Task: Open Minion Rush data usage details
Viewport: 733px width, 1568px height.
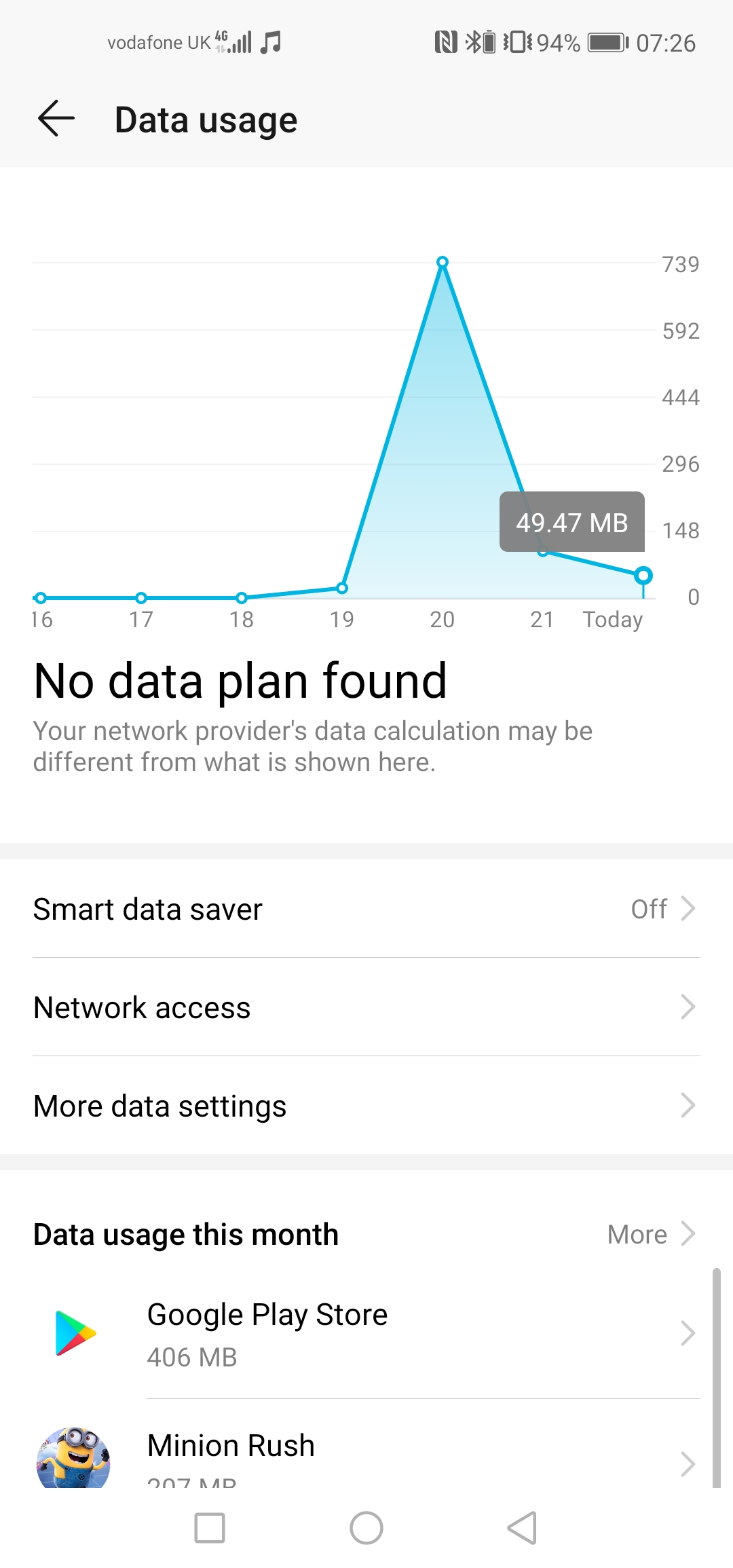Action: 366,1451
